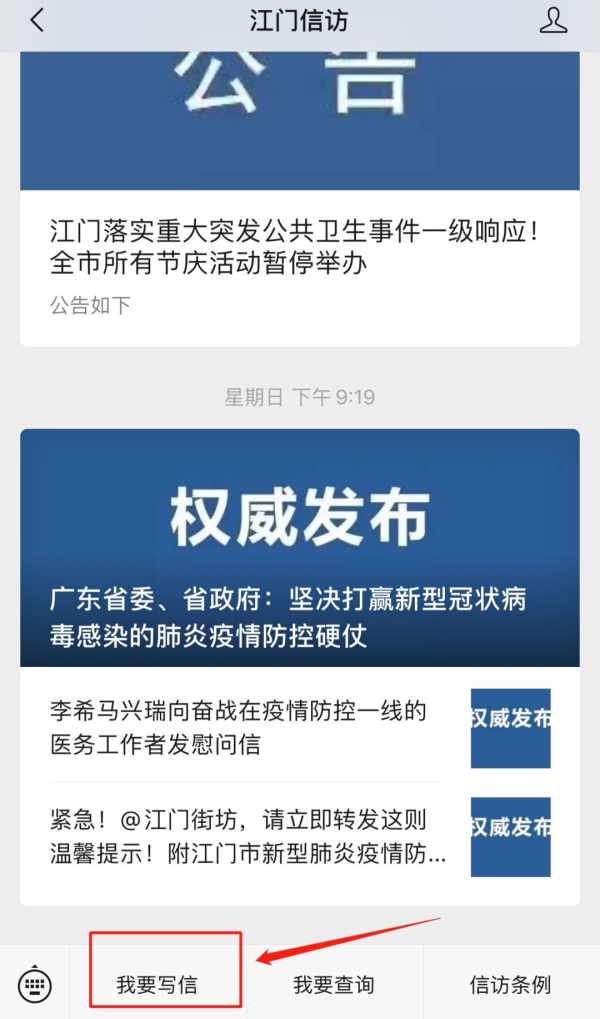Open the account profile icon
Screen dimensions: 600x1019
553,21
